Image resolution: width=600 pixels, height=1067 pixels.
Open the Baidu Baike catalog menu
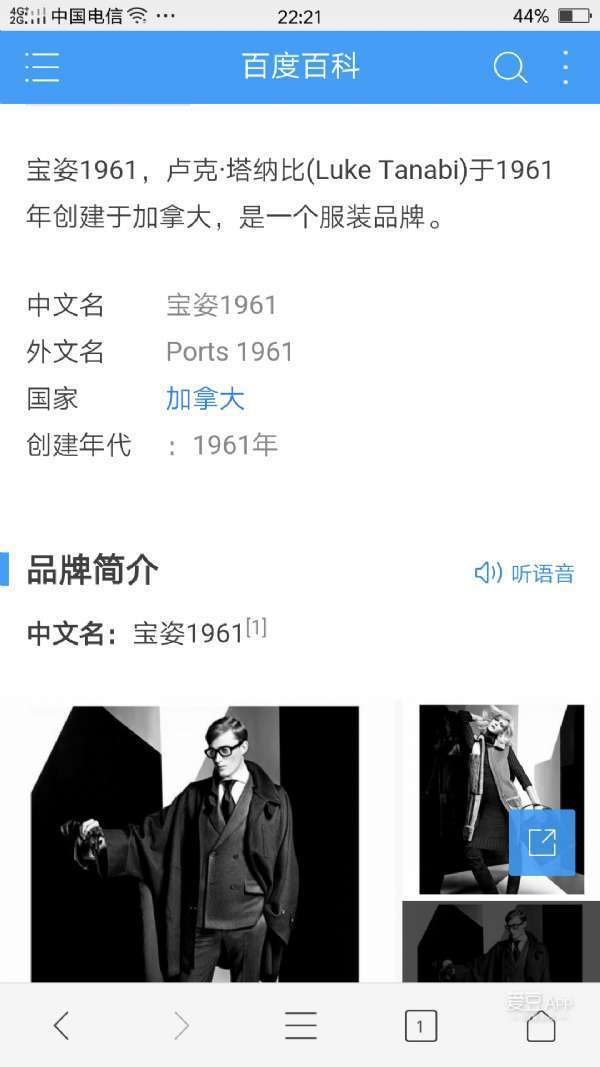[x=42, y=67]
